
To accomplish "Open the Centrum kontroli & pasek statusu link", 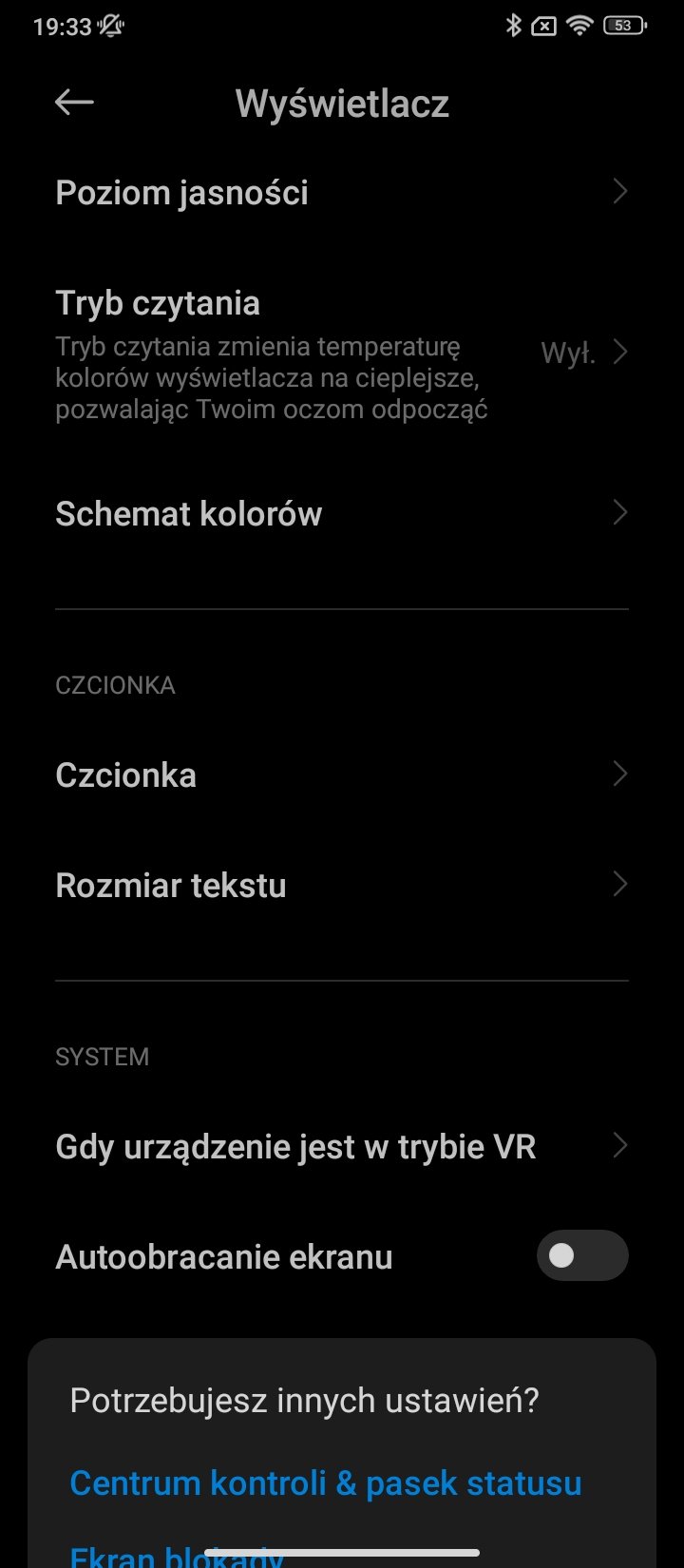I will (x=326, y=1483).
